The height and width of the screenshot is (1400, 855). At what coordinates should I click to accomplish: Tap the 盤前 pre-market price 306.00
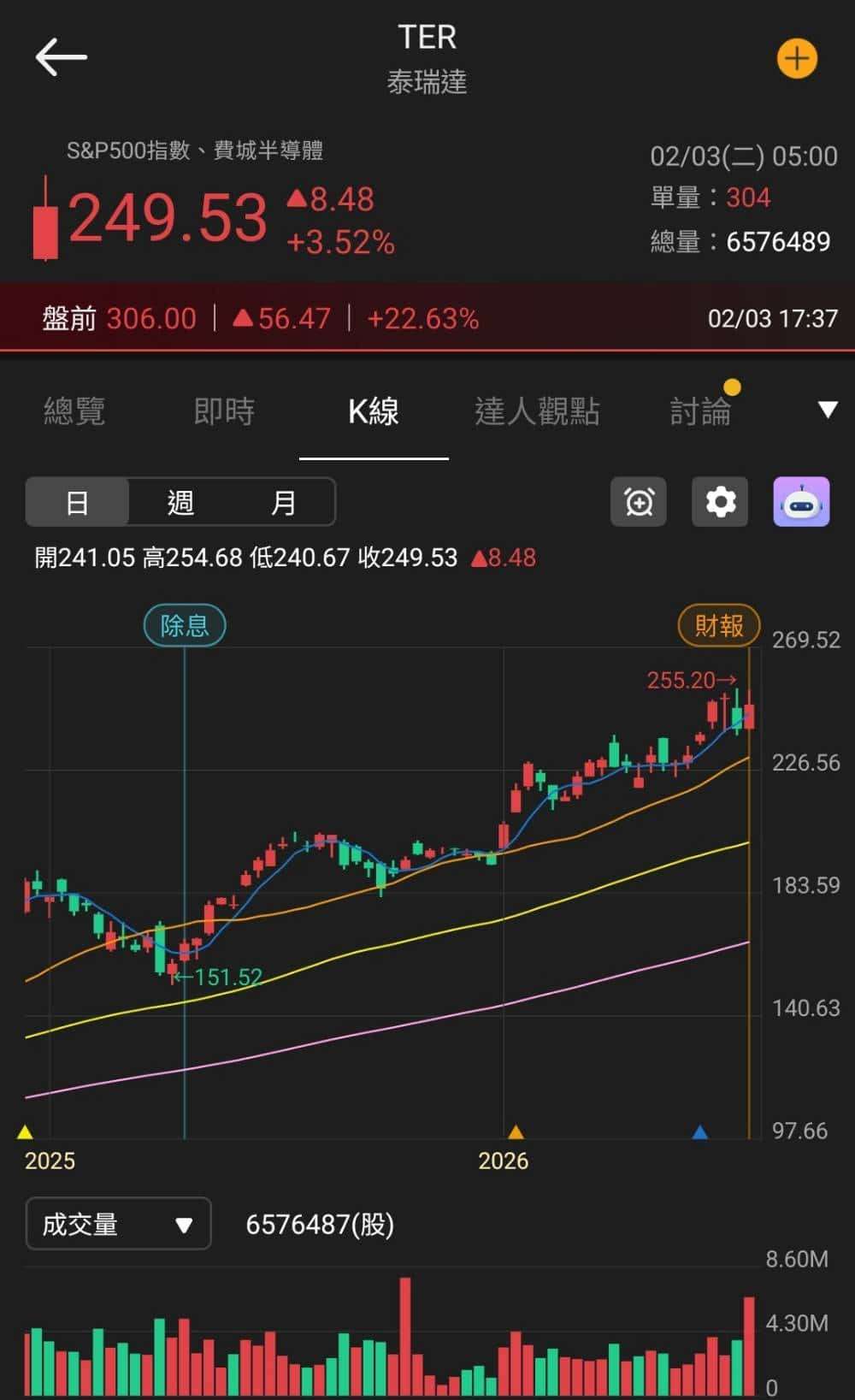click(x=152, y=317)
